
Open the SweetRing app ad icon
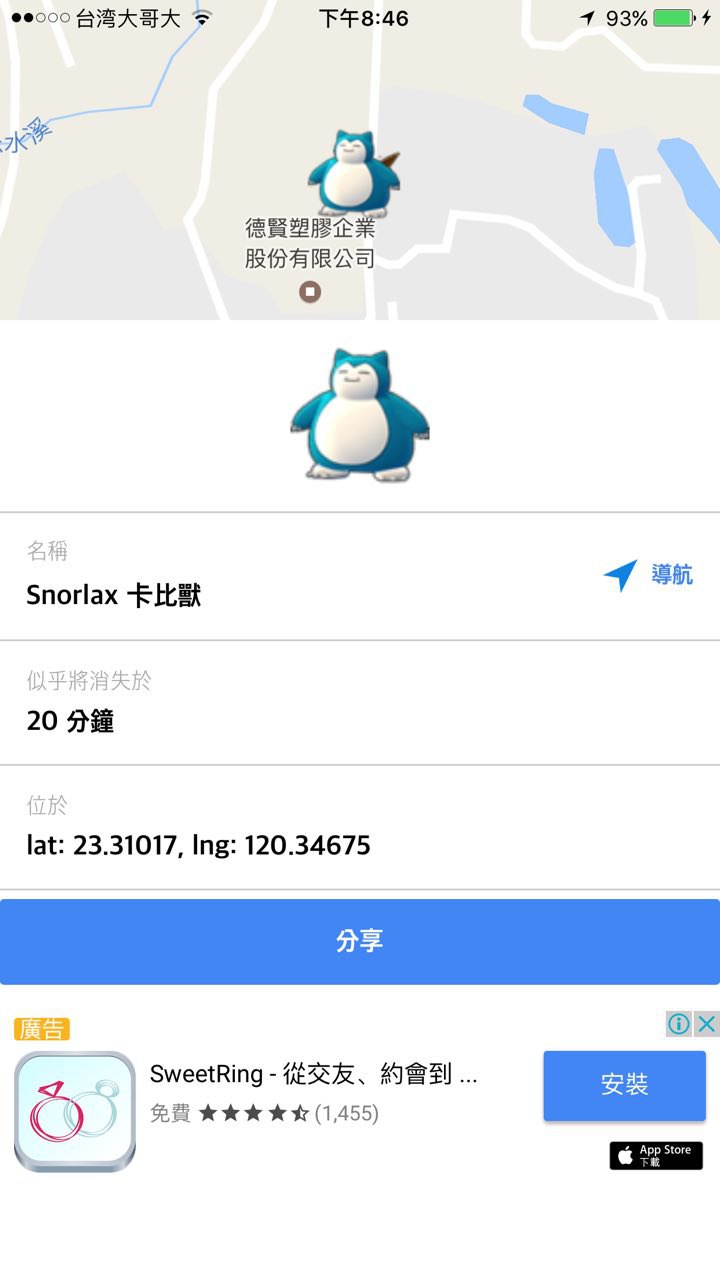tap(75, 1111)
